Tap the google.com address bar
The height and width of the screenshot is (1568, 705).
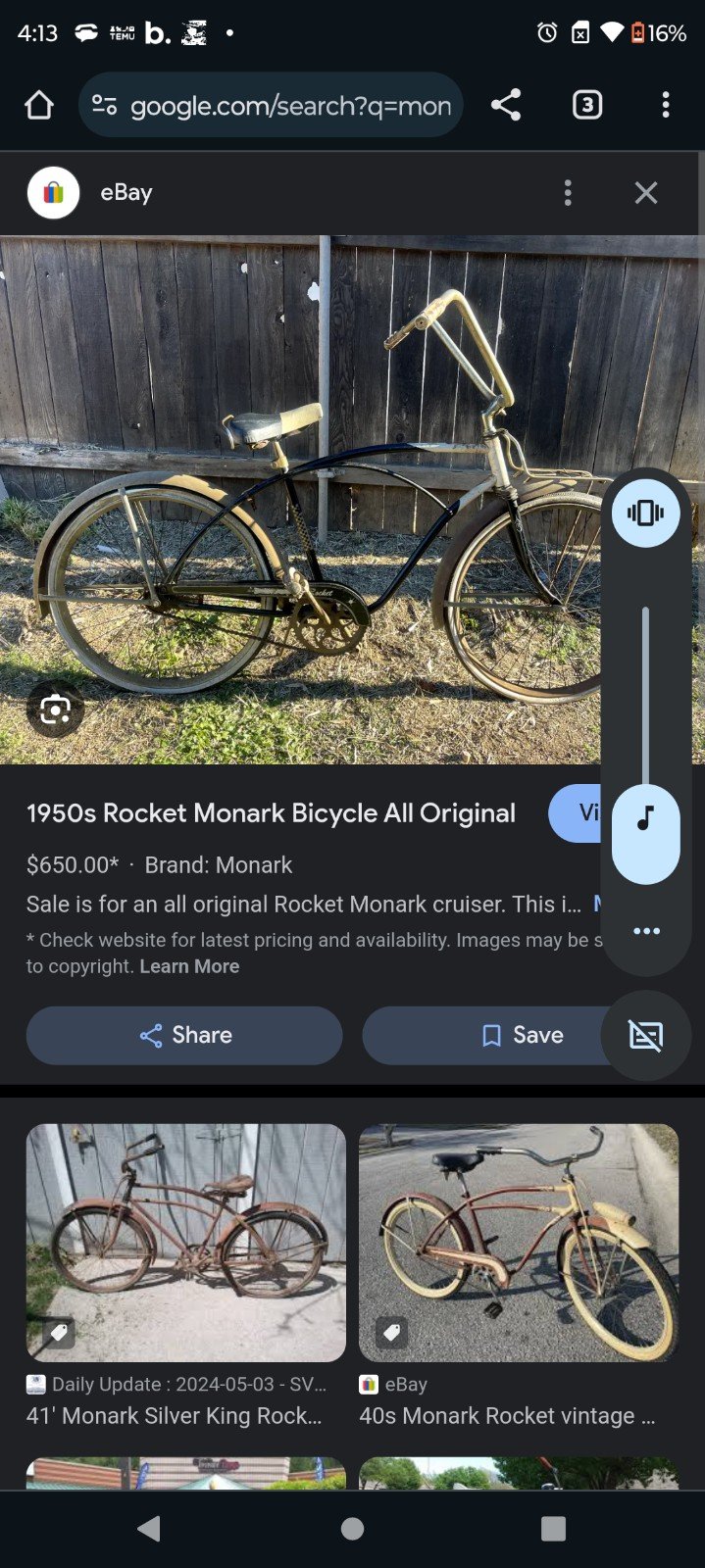[271, 105]
